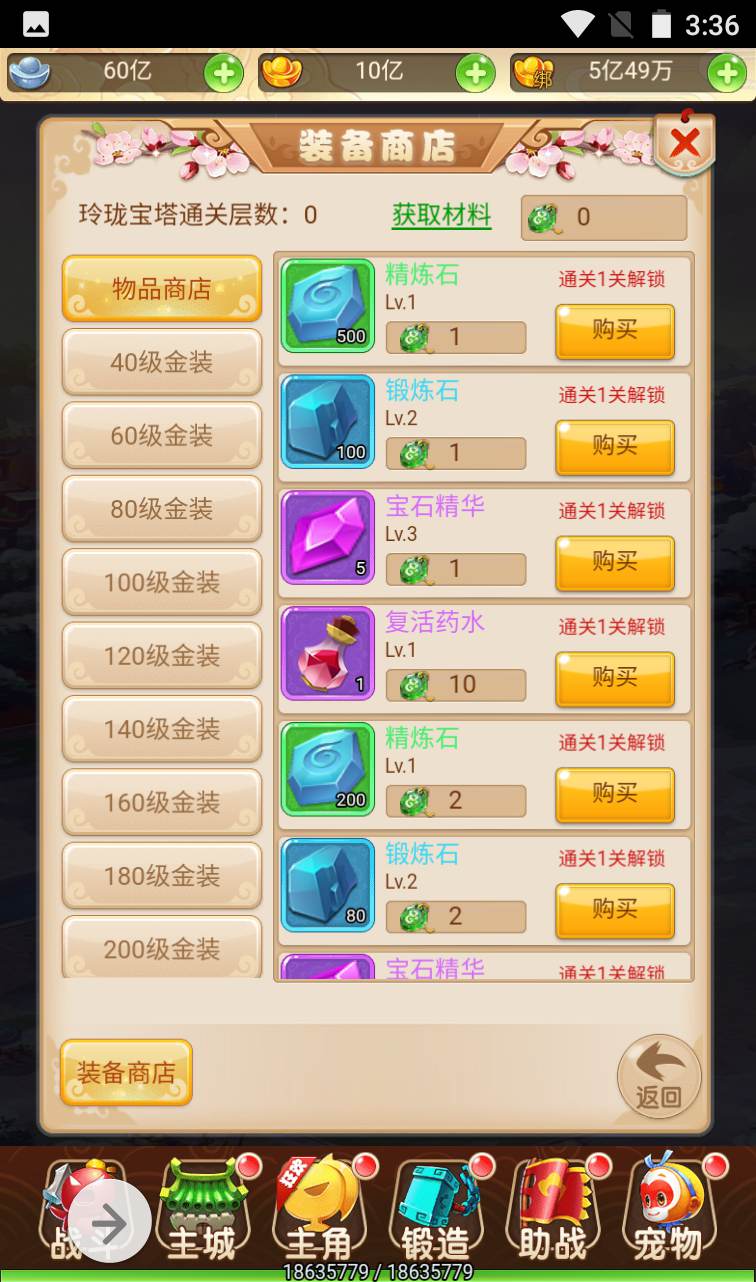
Task: Switch to 60级金装 category
Action: tap(162, 435)
